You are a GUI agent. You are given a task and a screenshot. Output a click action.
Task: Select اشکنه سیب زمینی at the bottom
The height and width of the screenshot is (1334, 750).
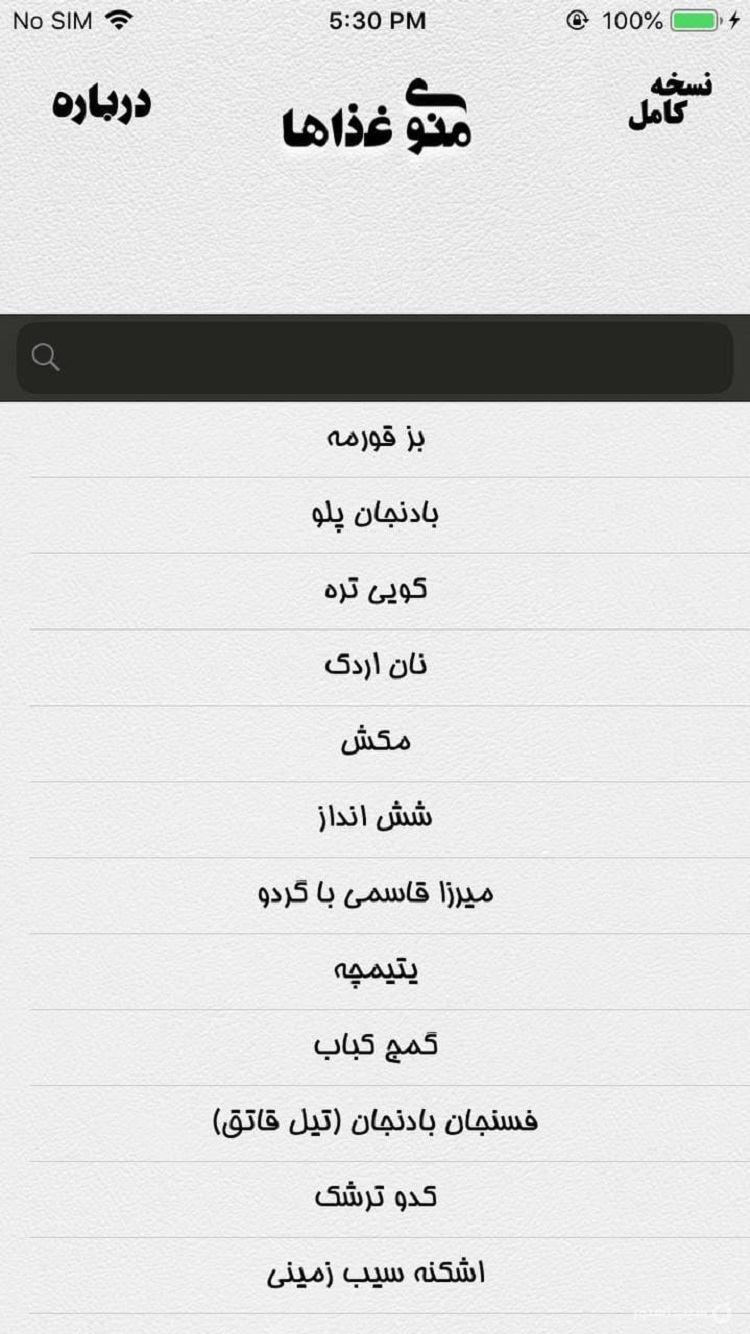coord(375,1272)
